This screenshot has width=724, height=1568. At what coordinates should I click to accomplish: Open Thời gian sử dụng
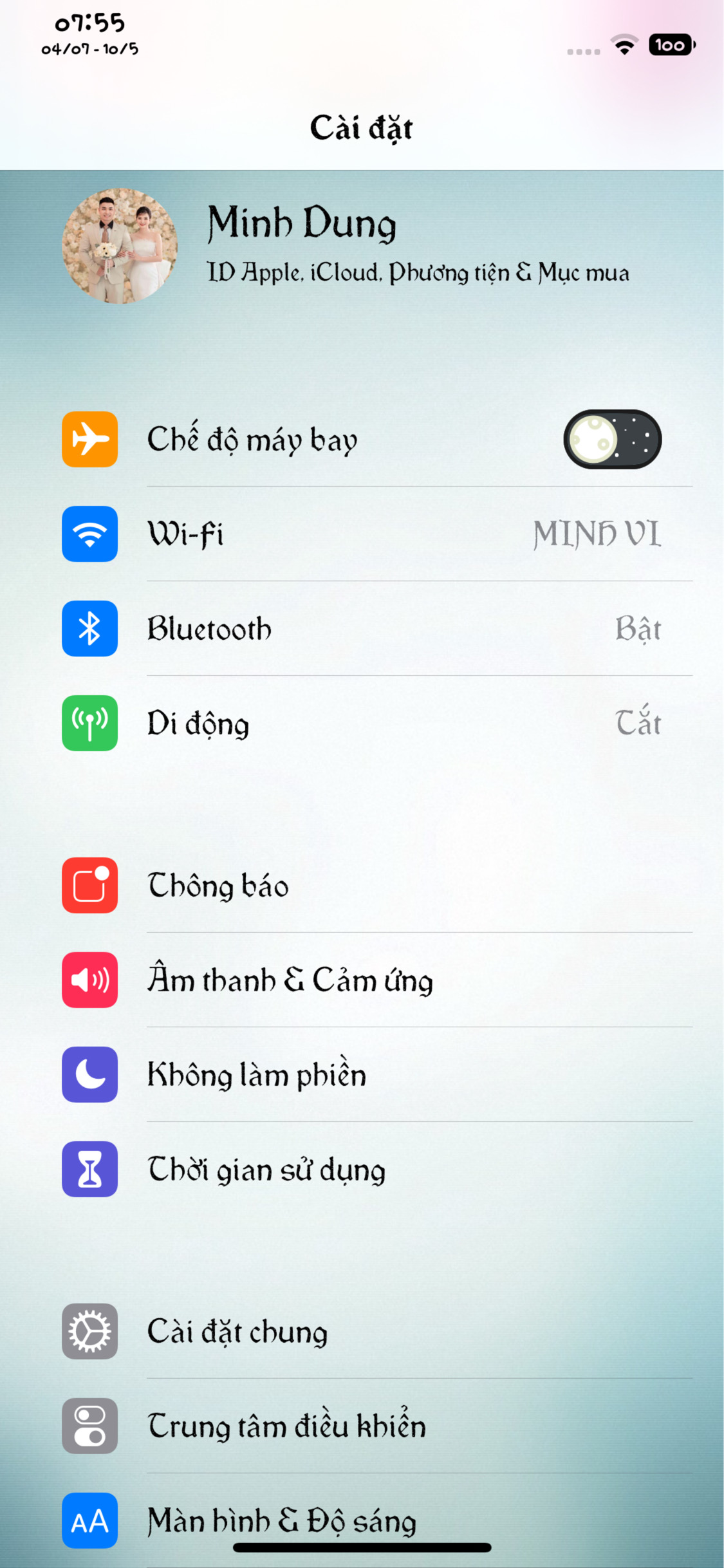[x=360, y=1169]
